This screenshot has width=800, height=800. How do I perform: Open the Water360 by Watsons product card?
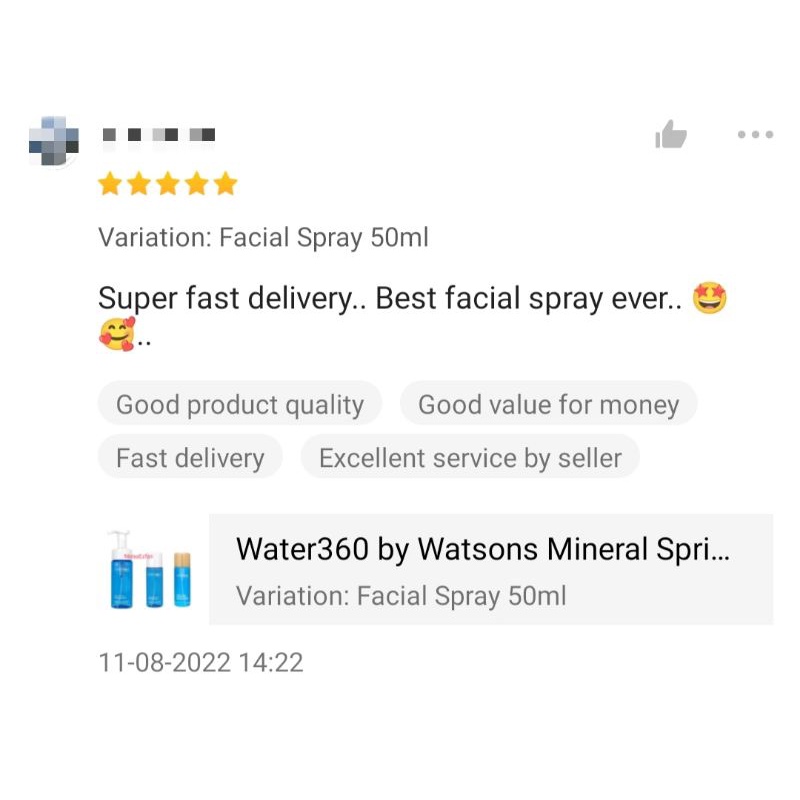(x=436, y=569)
